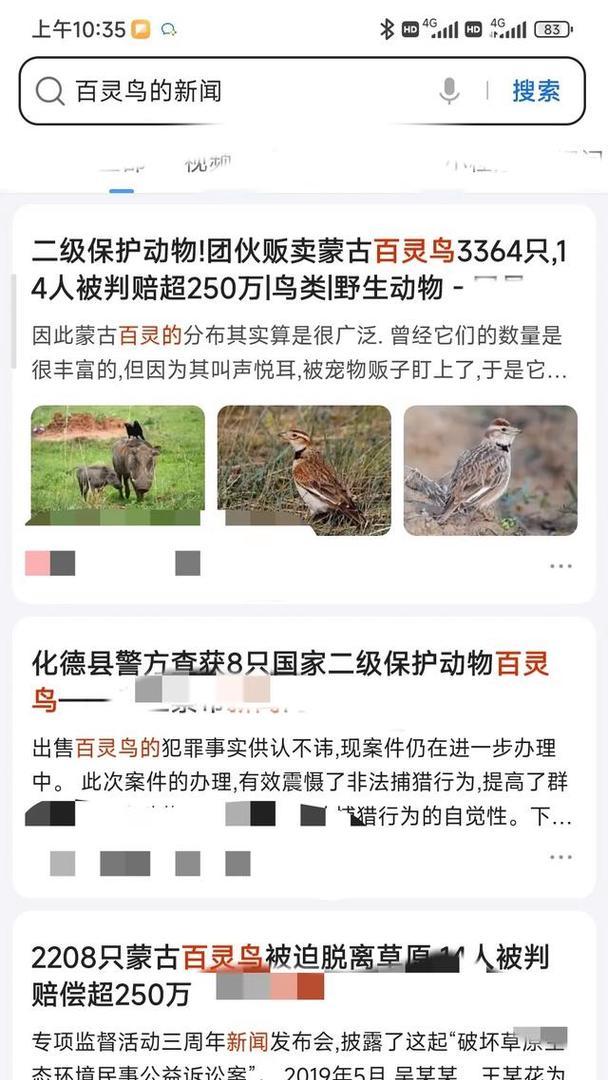Viewport: 608px width, 1080px height.
Task: Open the result about 3364只 蒙古百灵鸟 trafficking
Action: pyautogui.click(x=298, y=270)
